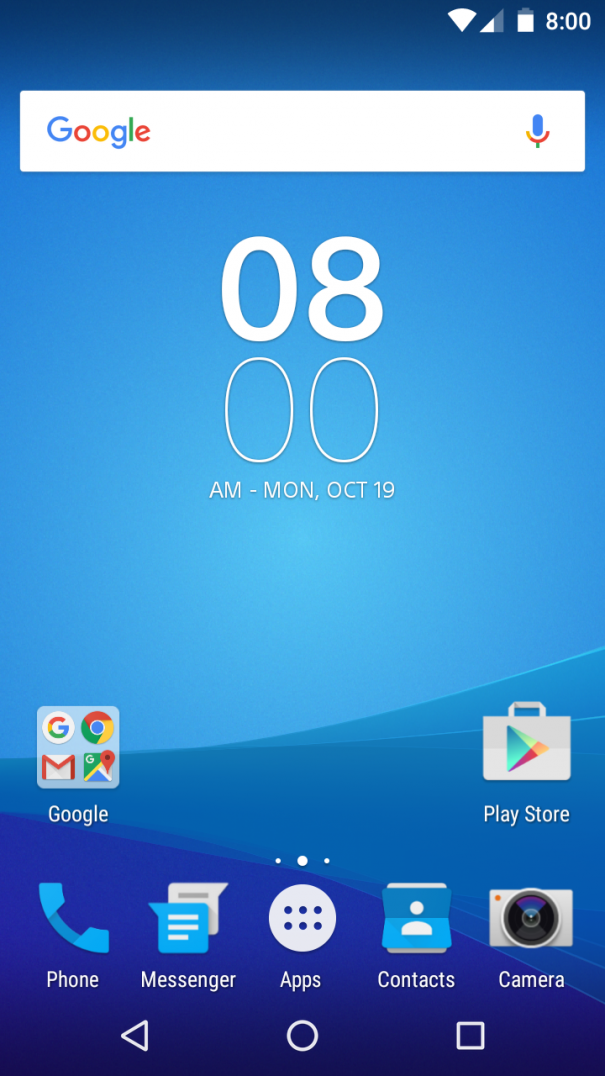The image size is (605, 1076).
Task: Launch the Play Store
Action: click(526, 745)
